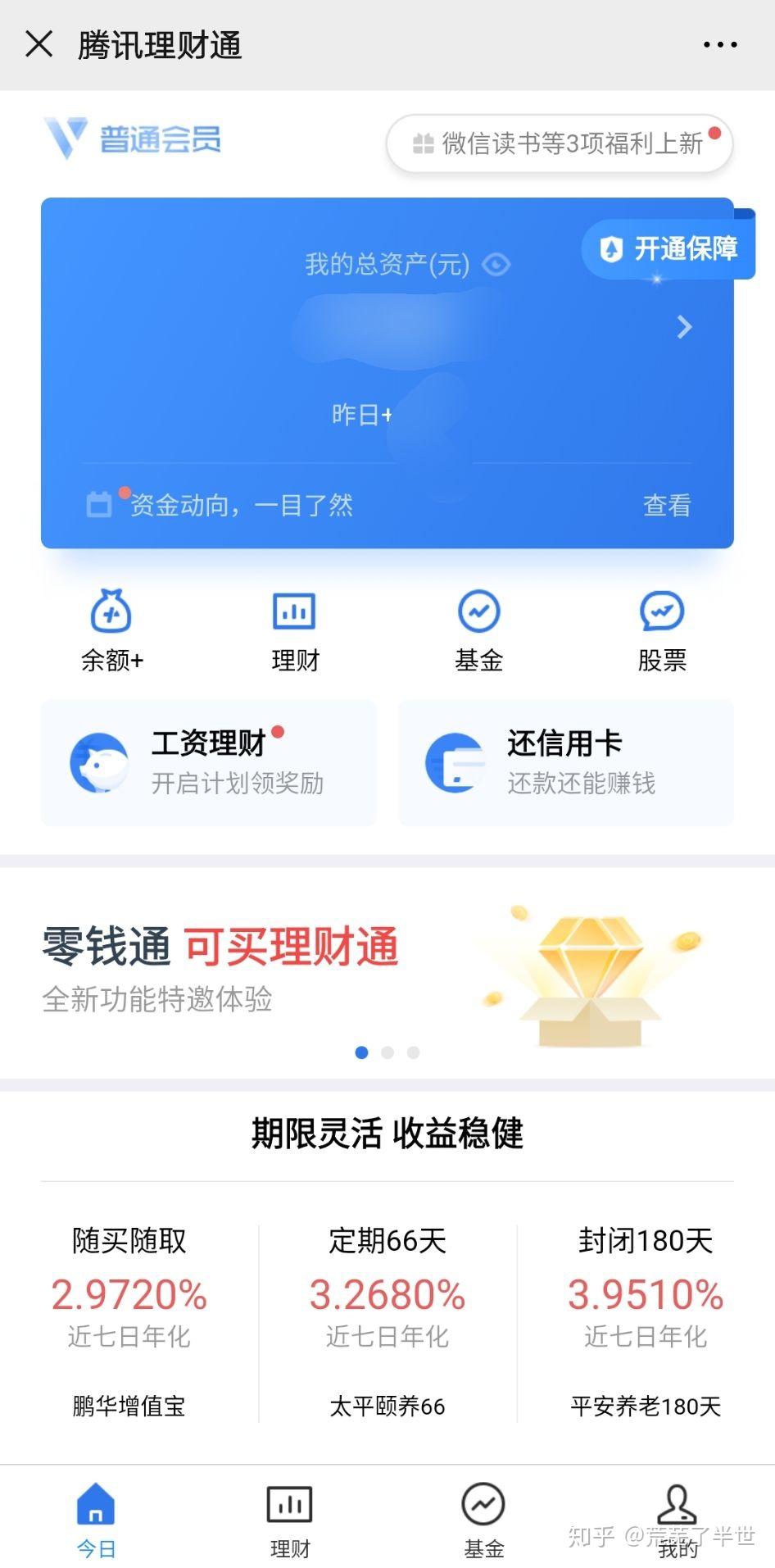
Task: Switch to the 我的 tab
Action: pyautogui.click(x=678, y=1520)
